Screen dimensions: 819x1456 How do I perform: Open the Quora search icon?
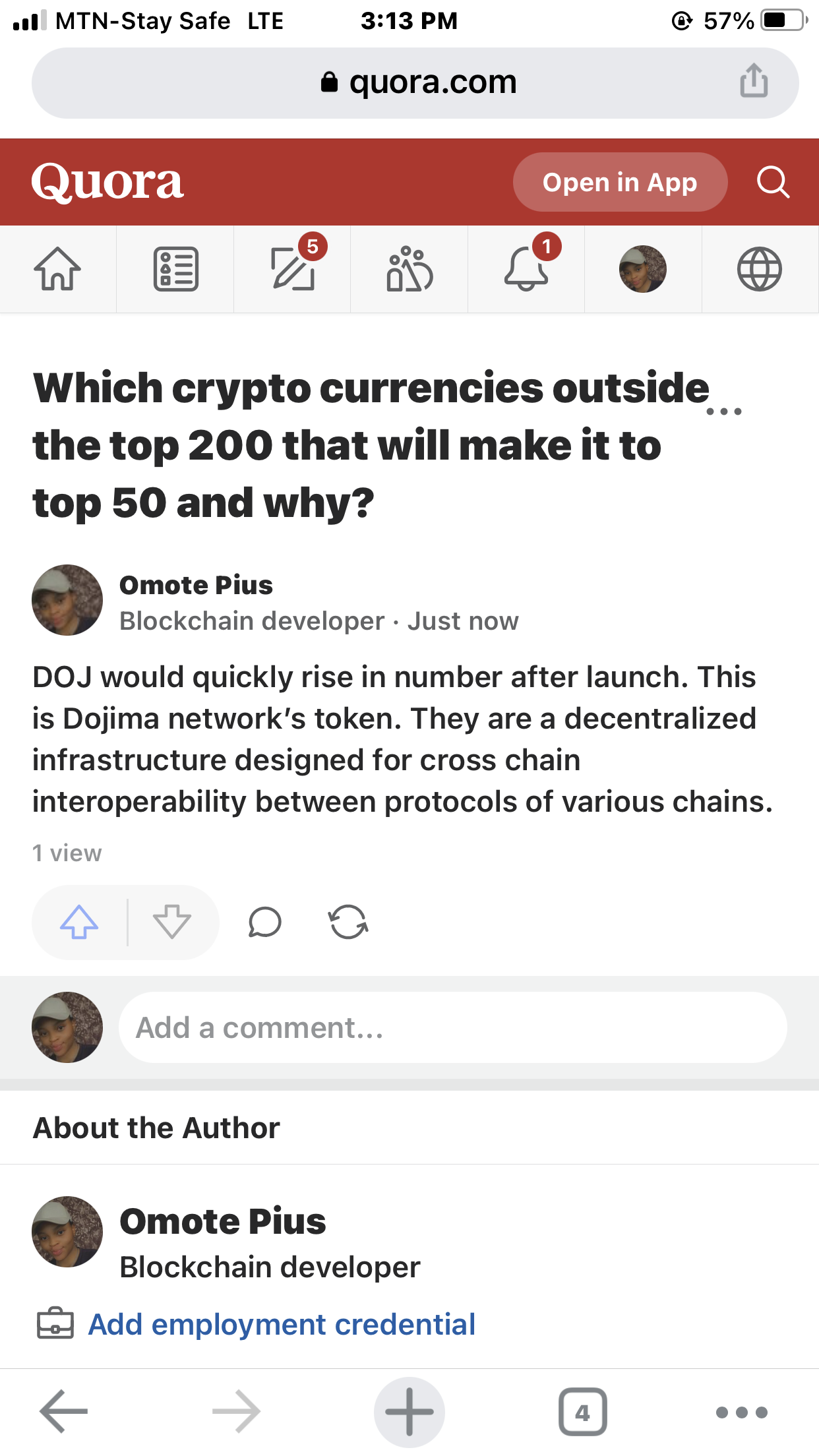772,182
